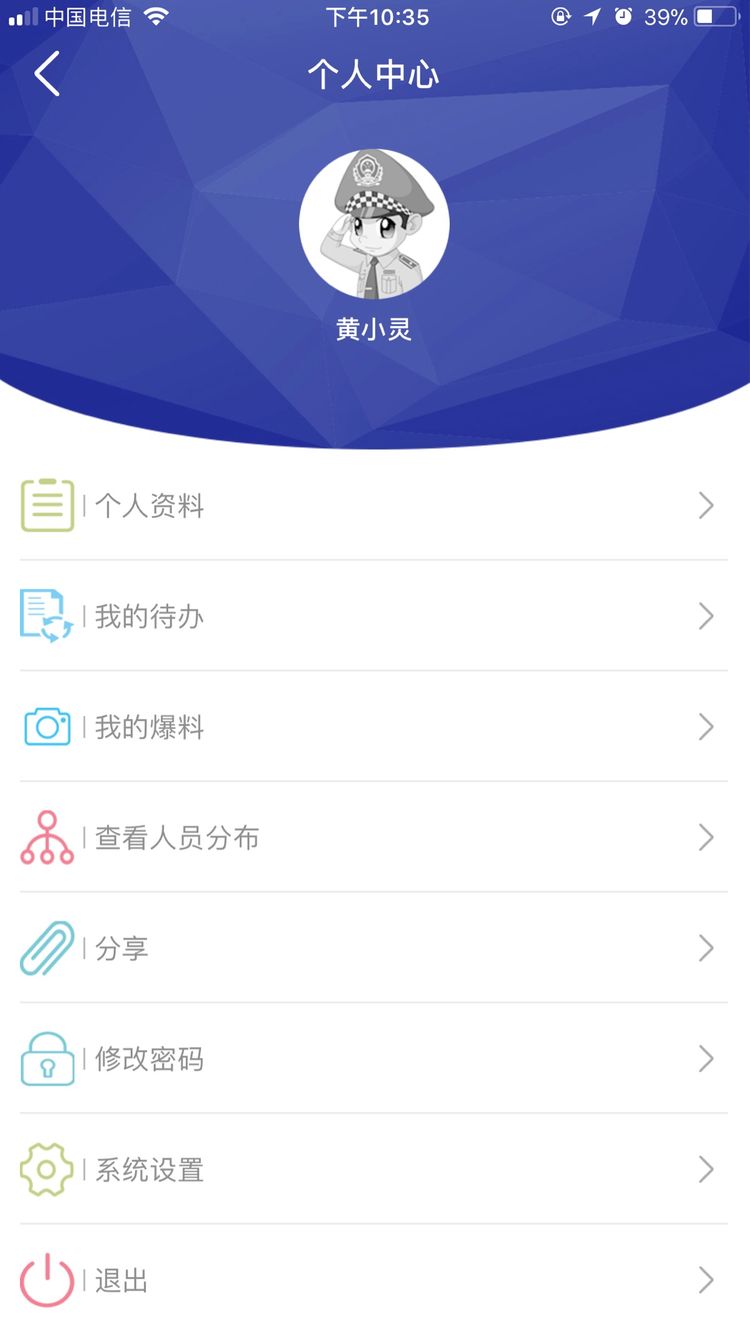Tap the power icon next to 退出
Screen dimensions: 750x1334
point(44,1279)
